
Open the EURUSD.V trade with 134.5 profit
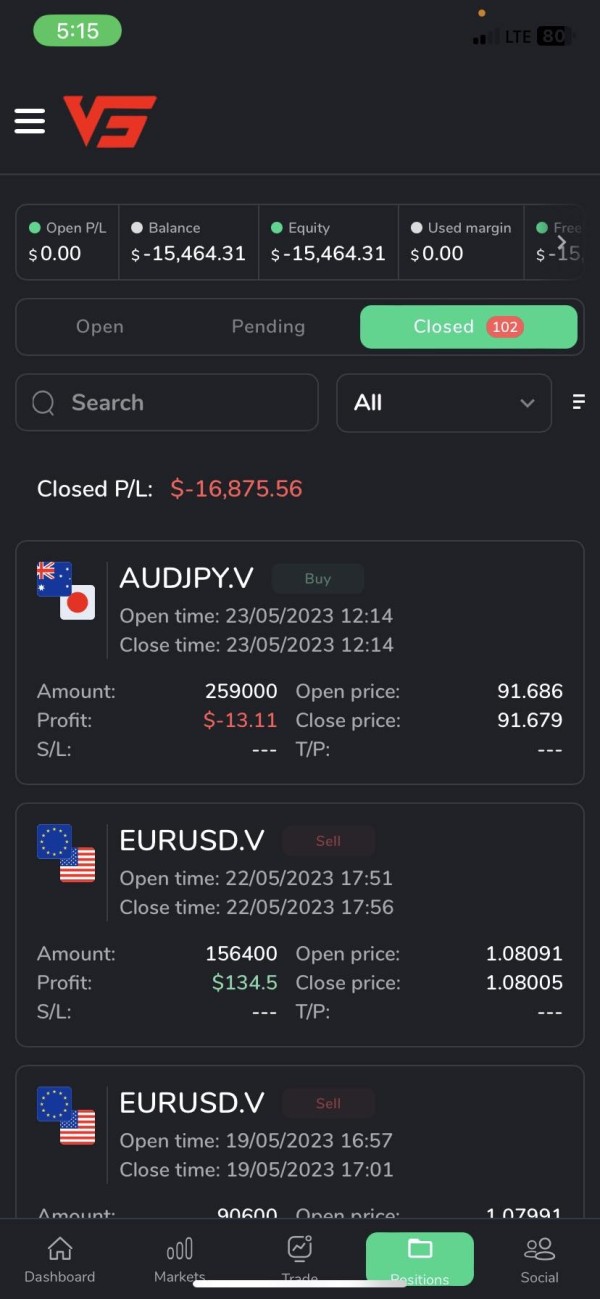299,924
